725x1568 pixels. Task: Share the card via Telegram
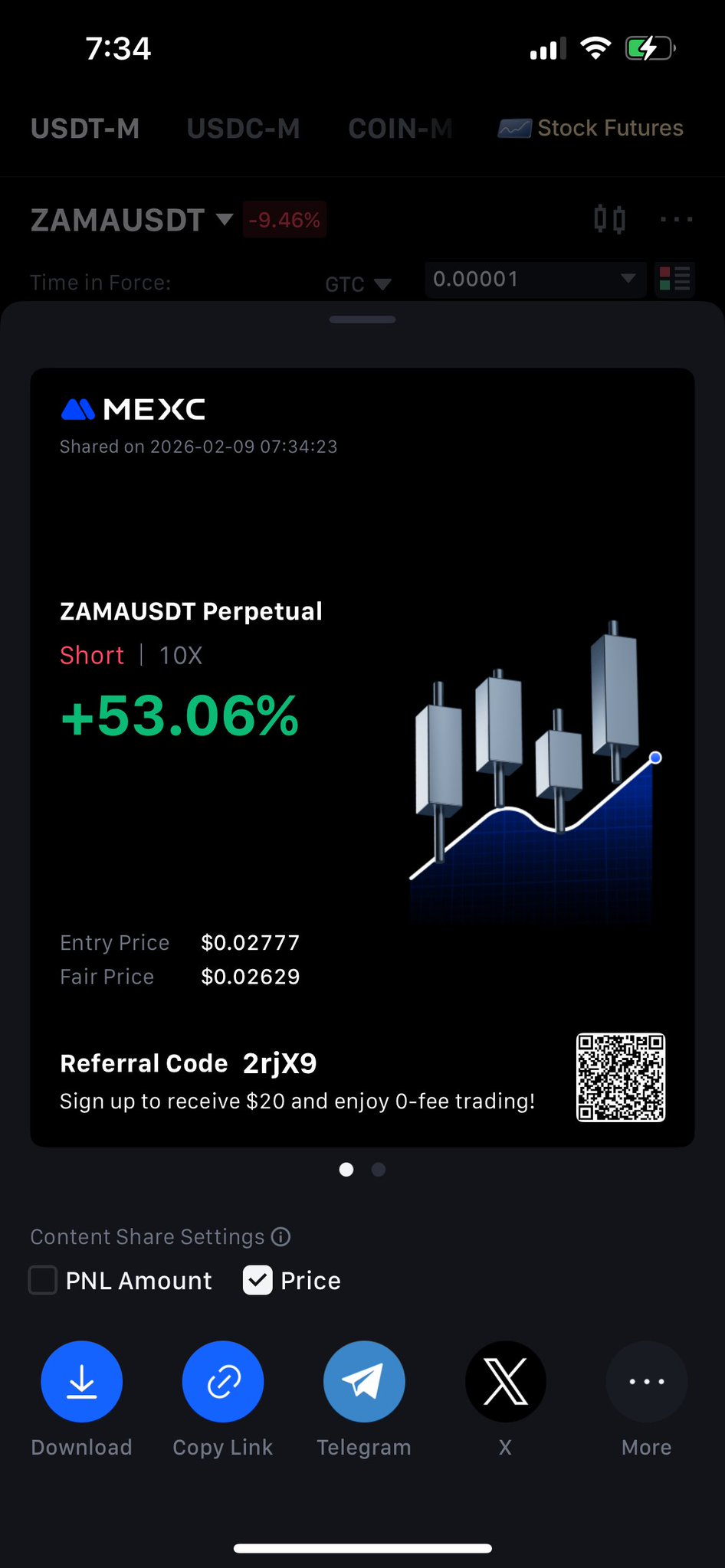click(364, 1381)
